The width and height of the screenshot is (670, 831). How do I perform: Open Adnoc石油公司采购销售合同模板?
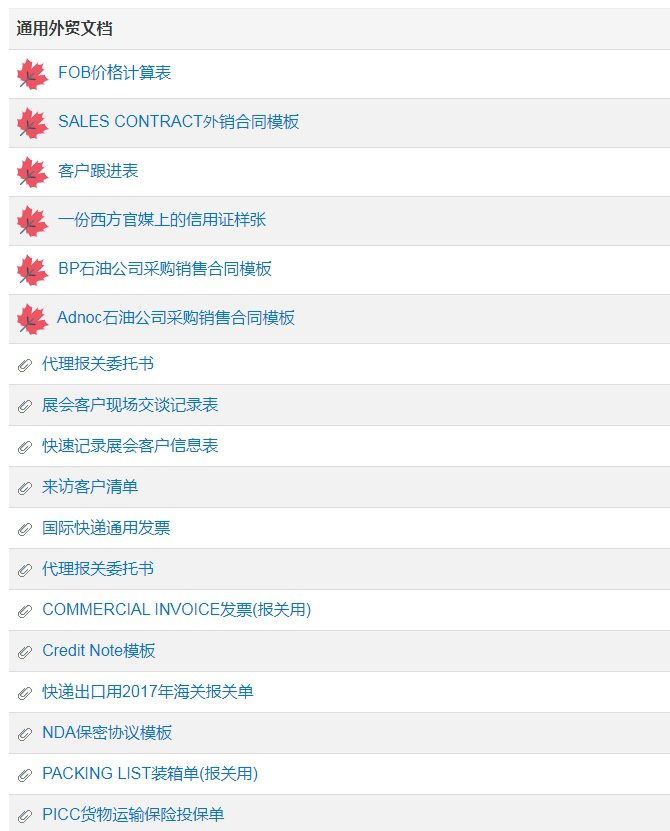coord(176,318)
